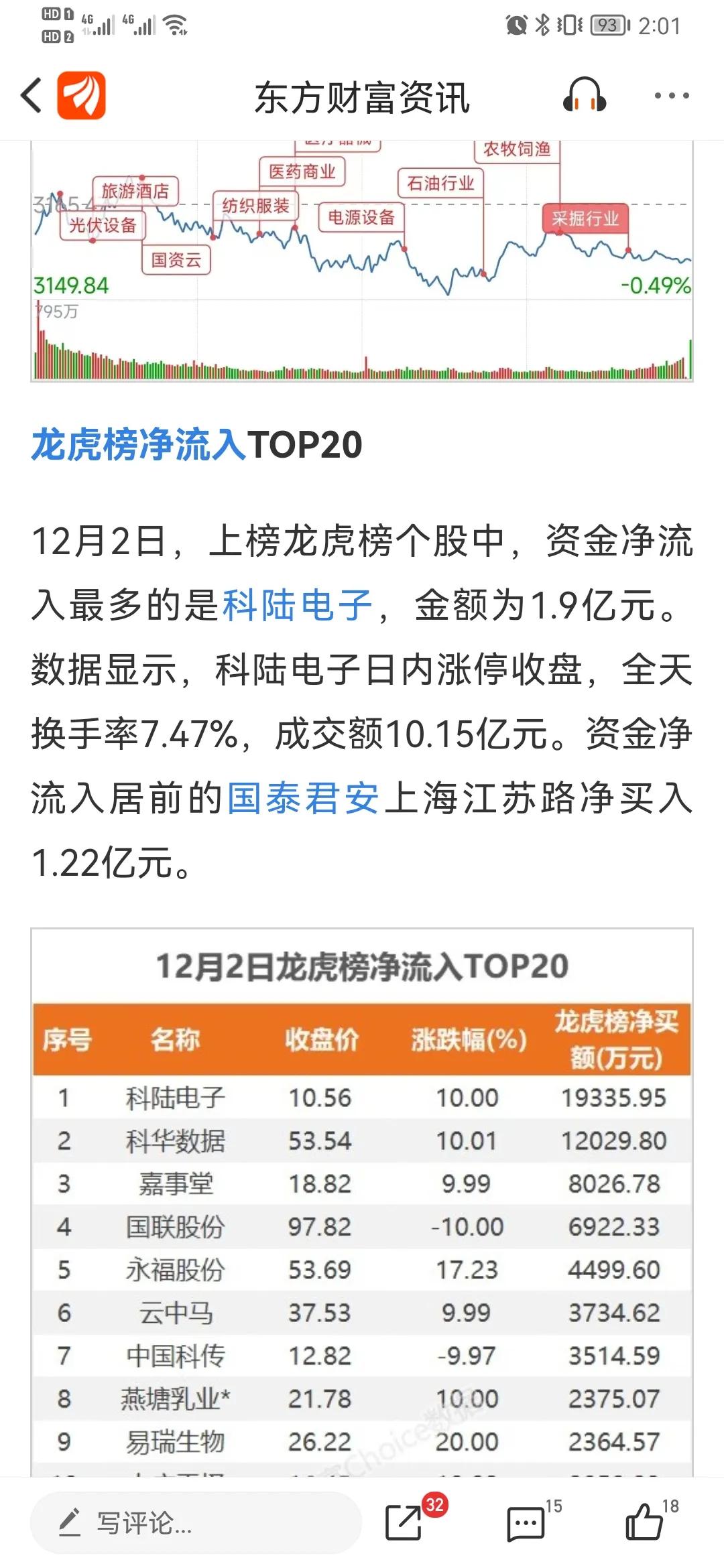Image resolution: width=724 pixels, height=1568 pixels.
Task: Open the three-dot overflow menu
Action: click(672, 96)
